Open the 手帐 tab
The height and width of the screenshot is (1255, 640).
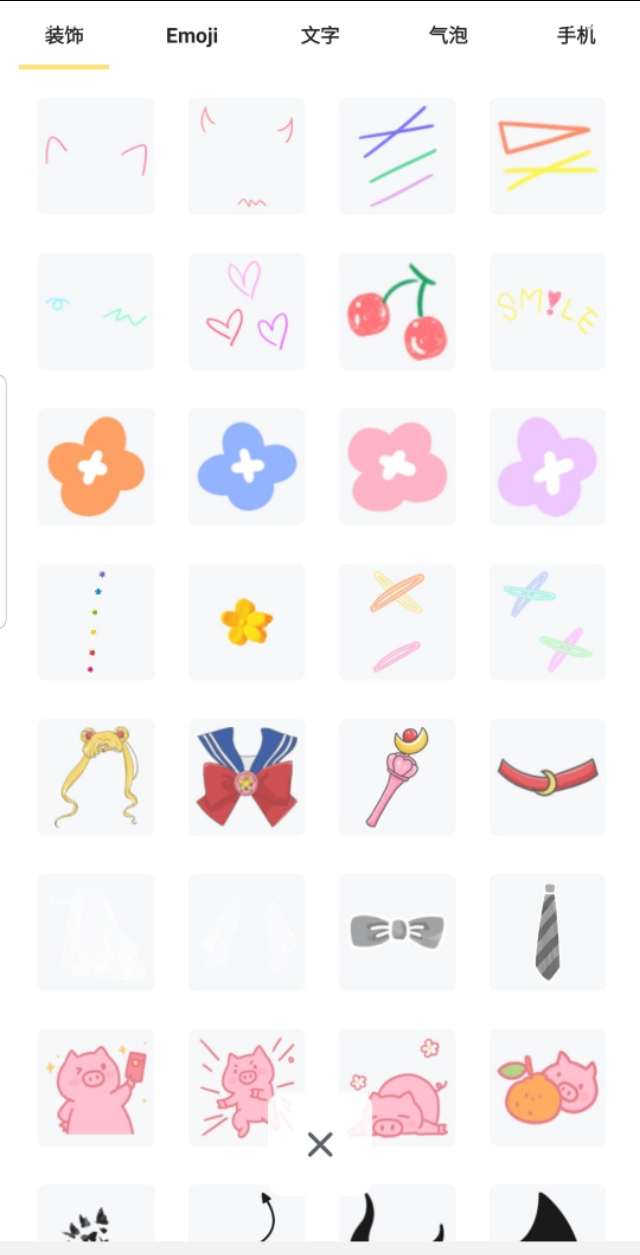click(576, 37)
